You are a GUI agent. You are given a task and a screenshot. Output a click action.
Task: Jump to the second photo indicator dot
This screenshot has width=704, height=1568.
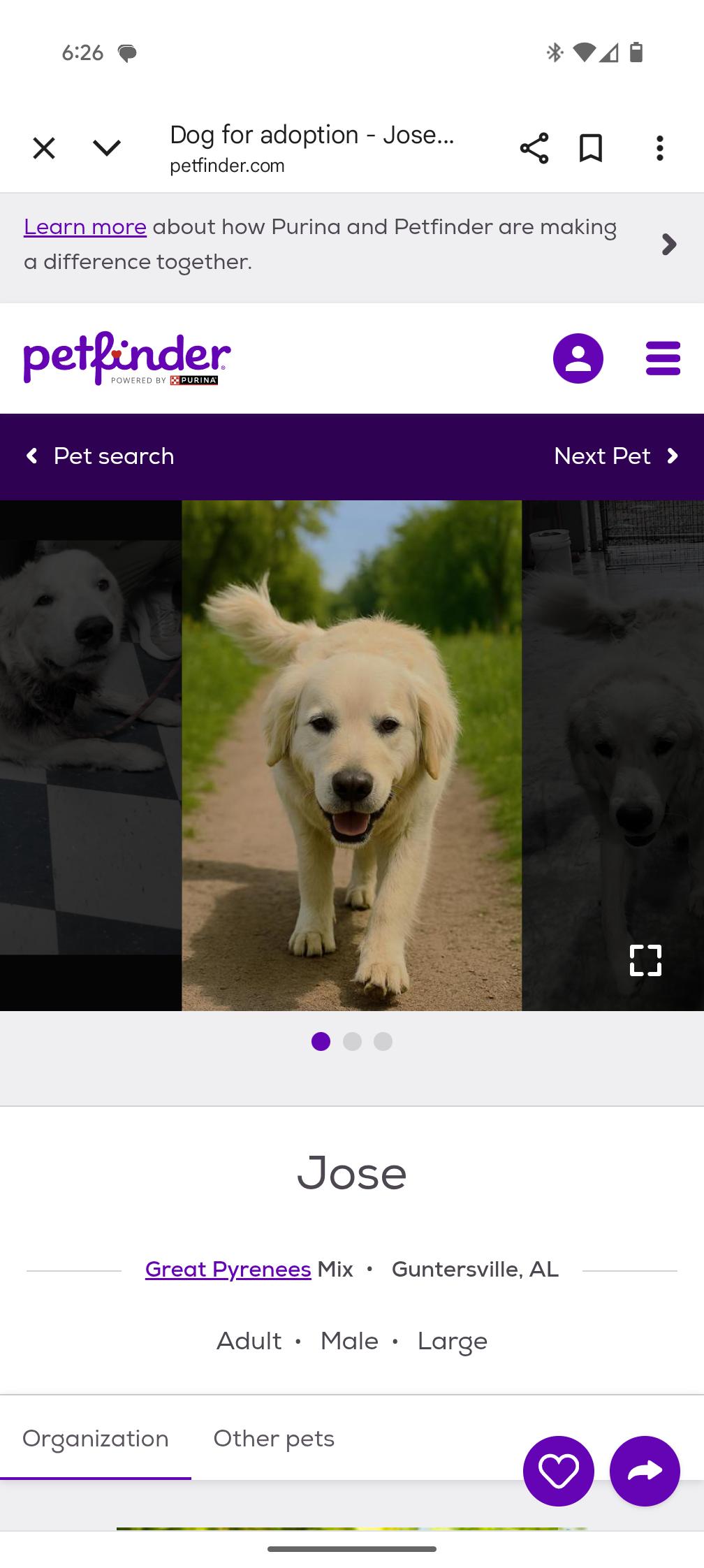point(352,1042)
